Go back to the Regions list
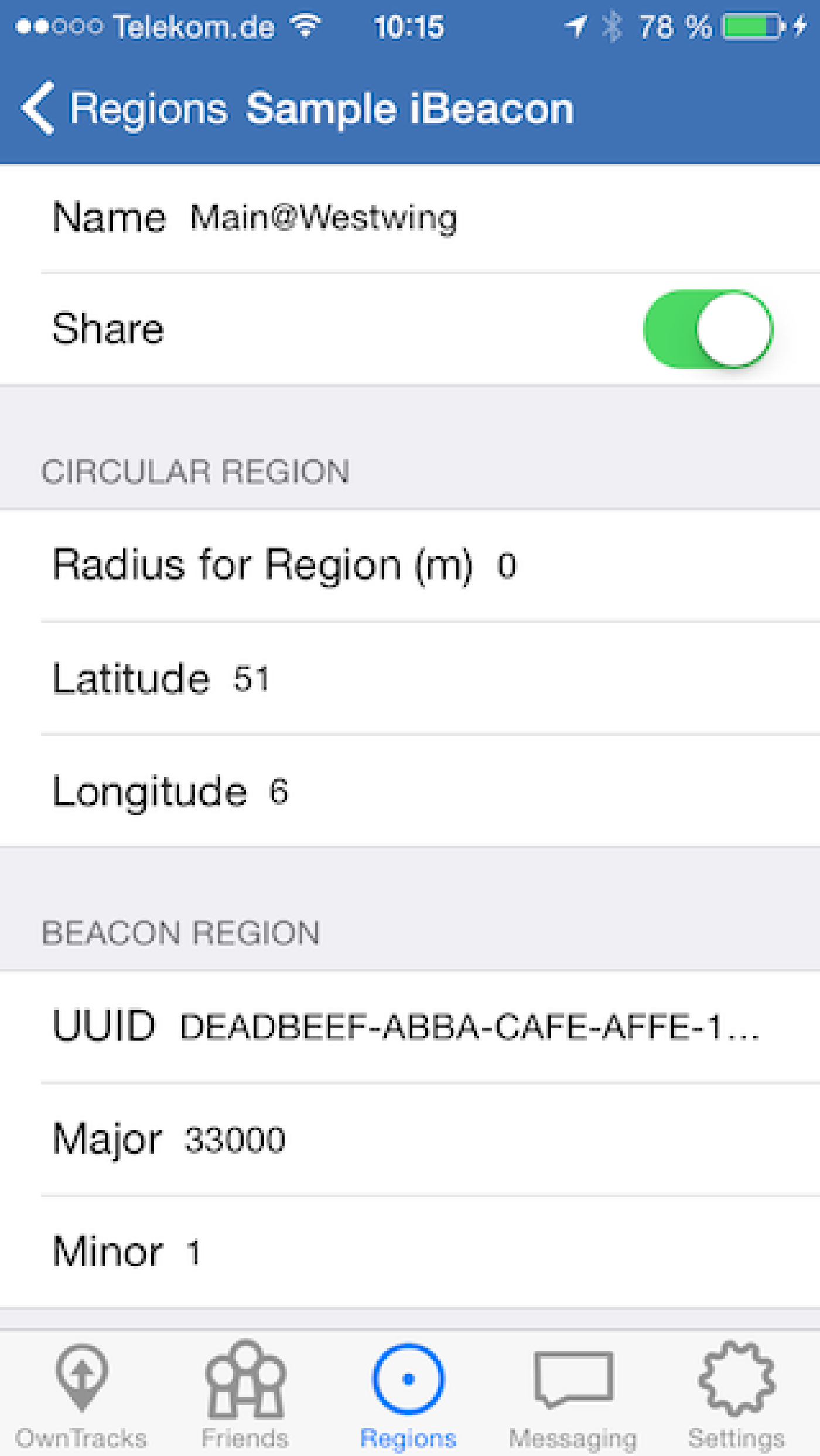The height and width of the screenshot is (1456, 820). click(123, 108)
